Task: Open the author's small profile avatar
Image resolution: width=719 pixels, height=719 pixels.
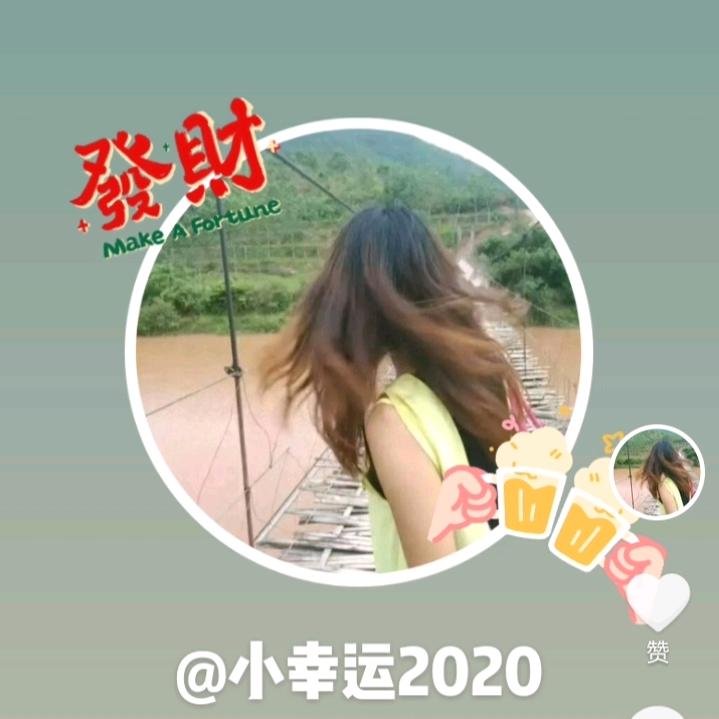Action: [x=657, y=472]
